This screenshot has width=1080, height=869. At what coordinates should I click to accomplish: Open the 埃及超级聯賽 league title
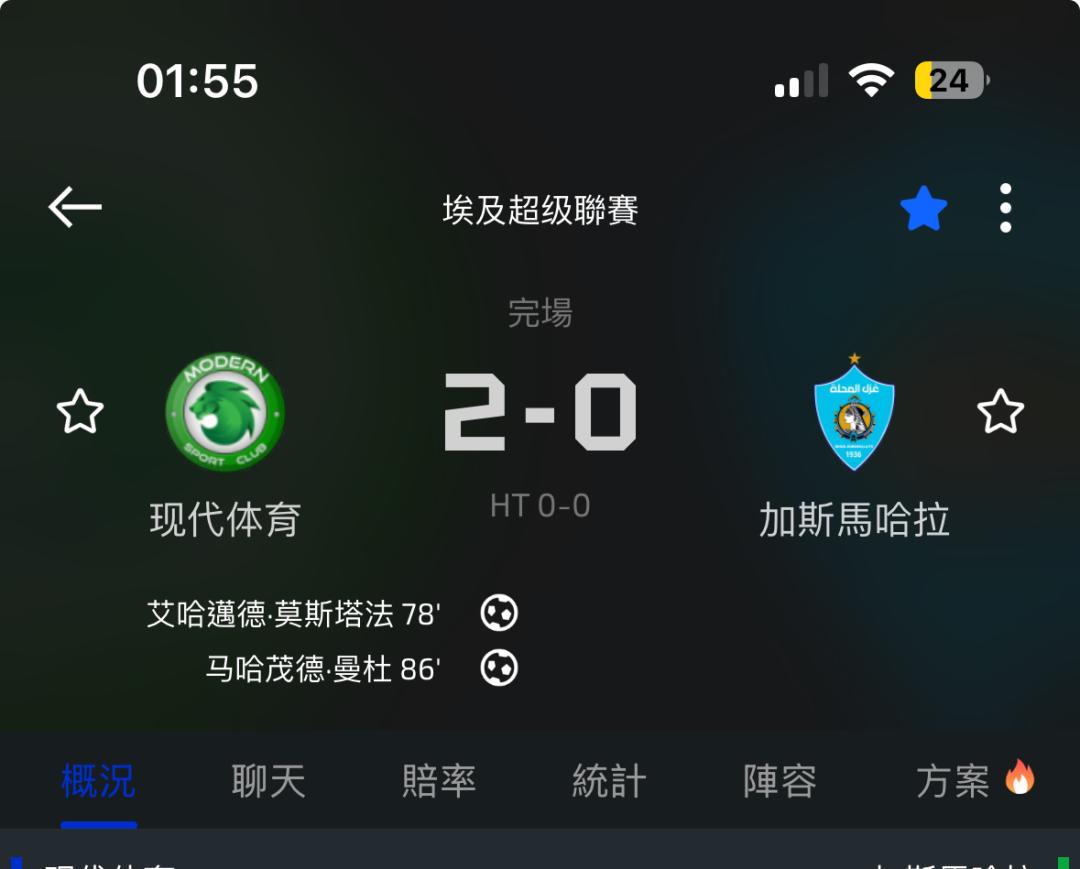point(540,209)
